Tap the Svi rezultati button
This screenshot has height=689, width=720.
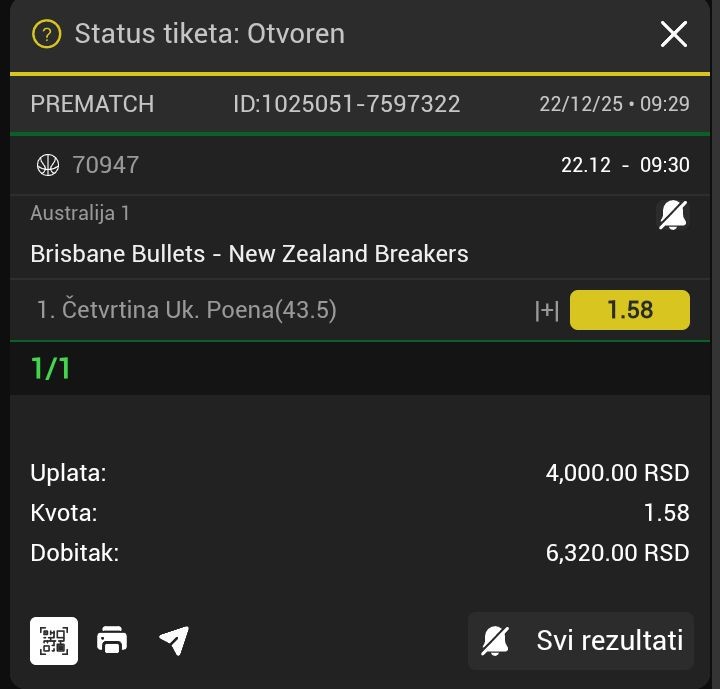581,640
